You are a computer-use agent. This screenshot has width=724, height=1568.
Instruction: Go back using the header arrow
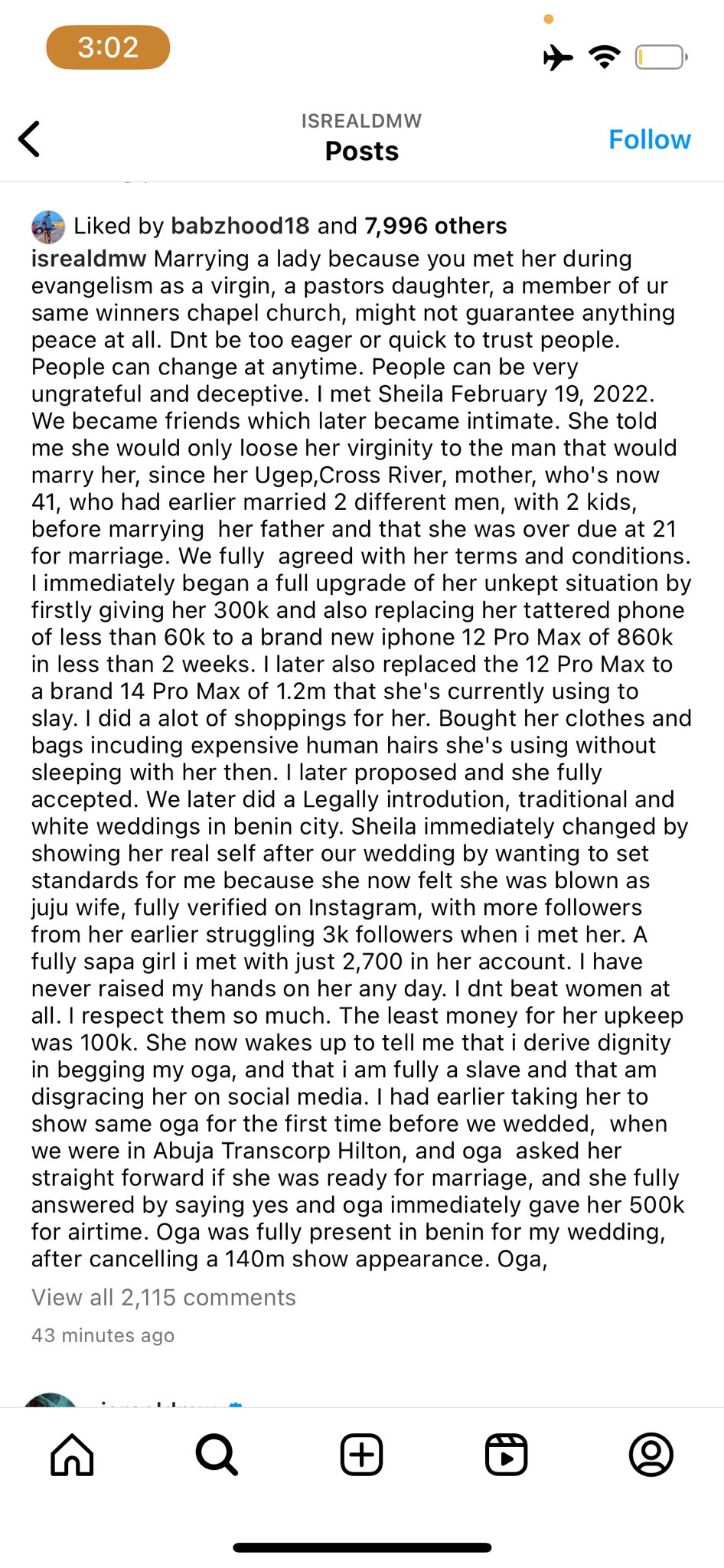pos(29,139)
